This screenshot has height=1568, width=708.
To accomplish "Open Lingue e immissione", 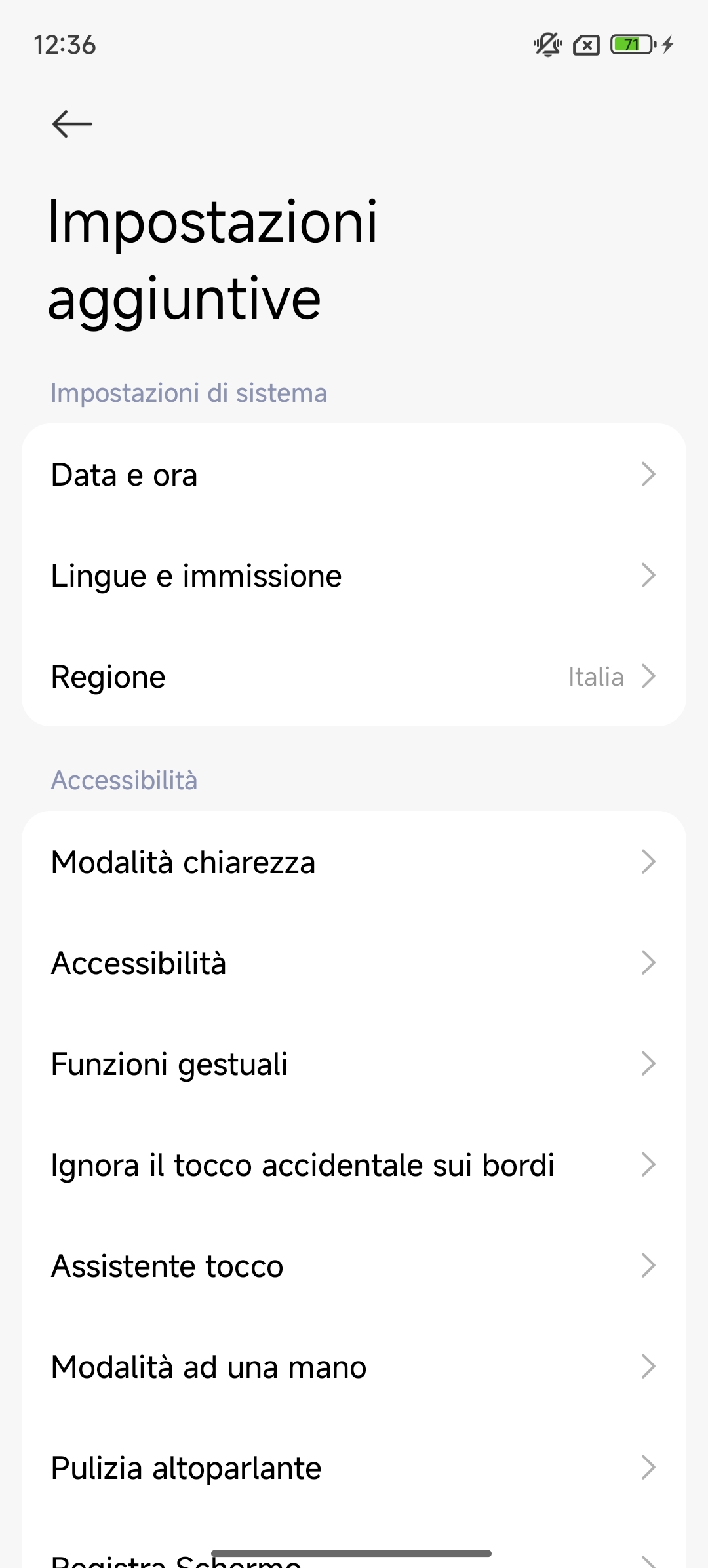I will 354,576.
